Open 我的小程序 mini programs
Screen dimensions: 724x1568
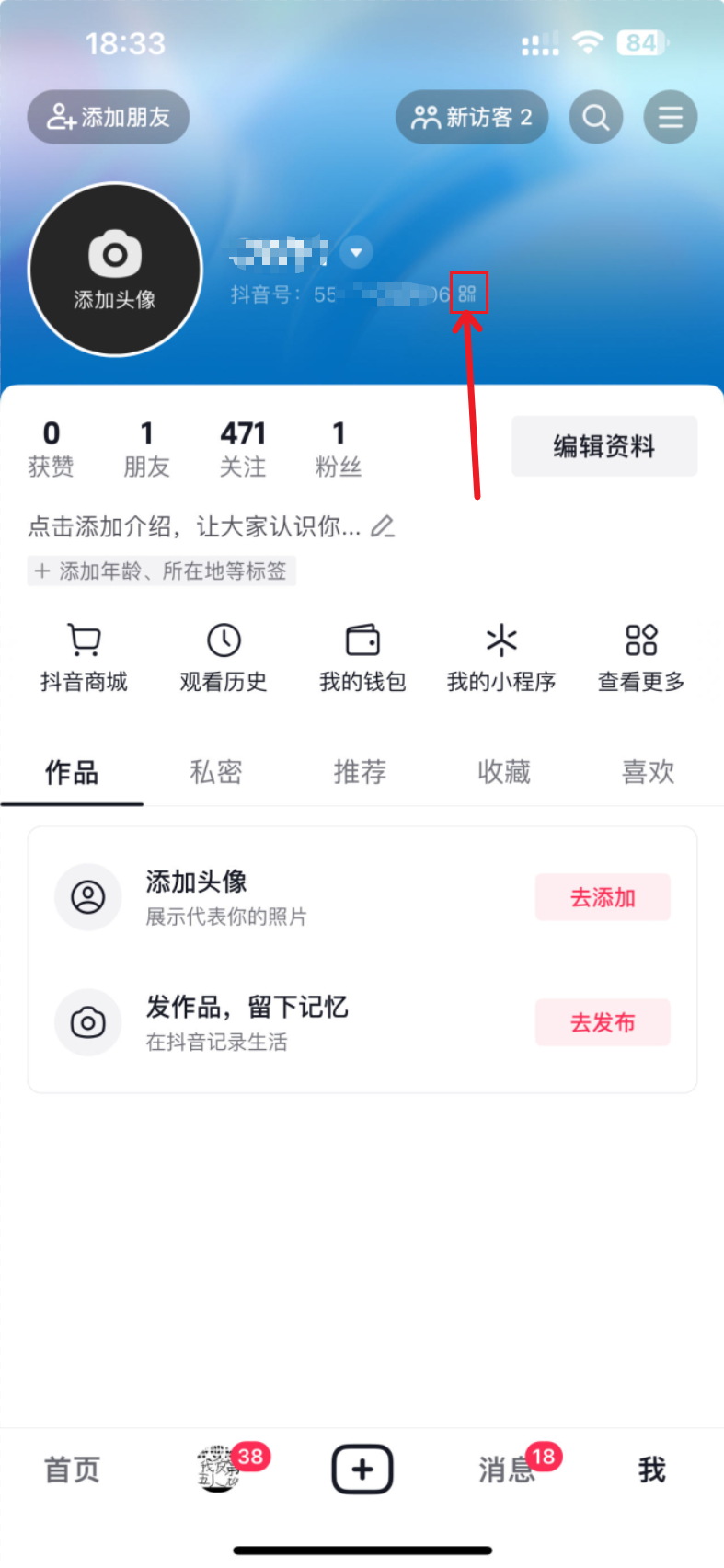click(x=501, y=658)
